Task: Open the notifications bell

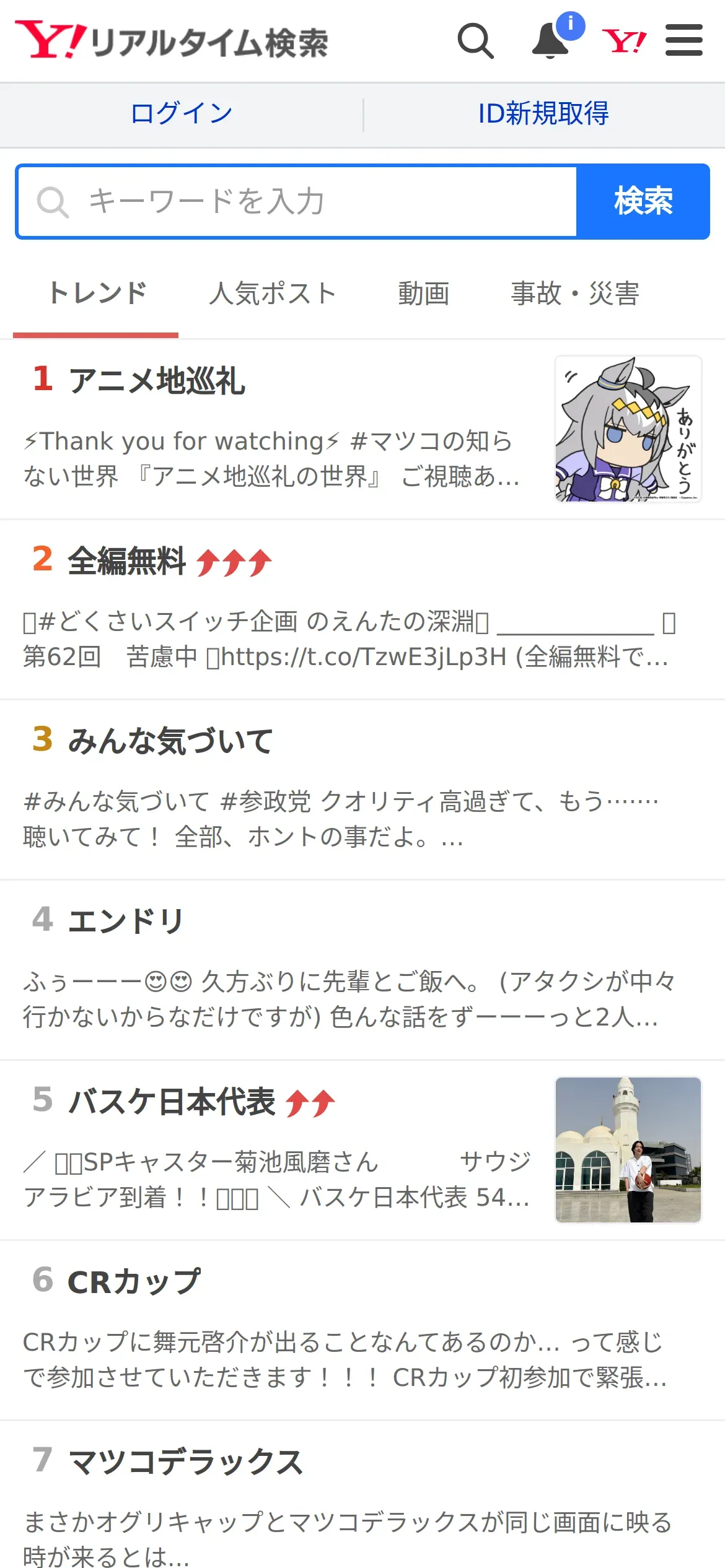Action: (x=551, y=41)
